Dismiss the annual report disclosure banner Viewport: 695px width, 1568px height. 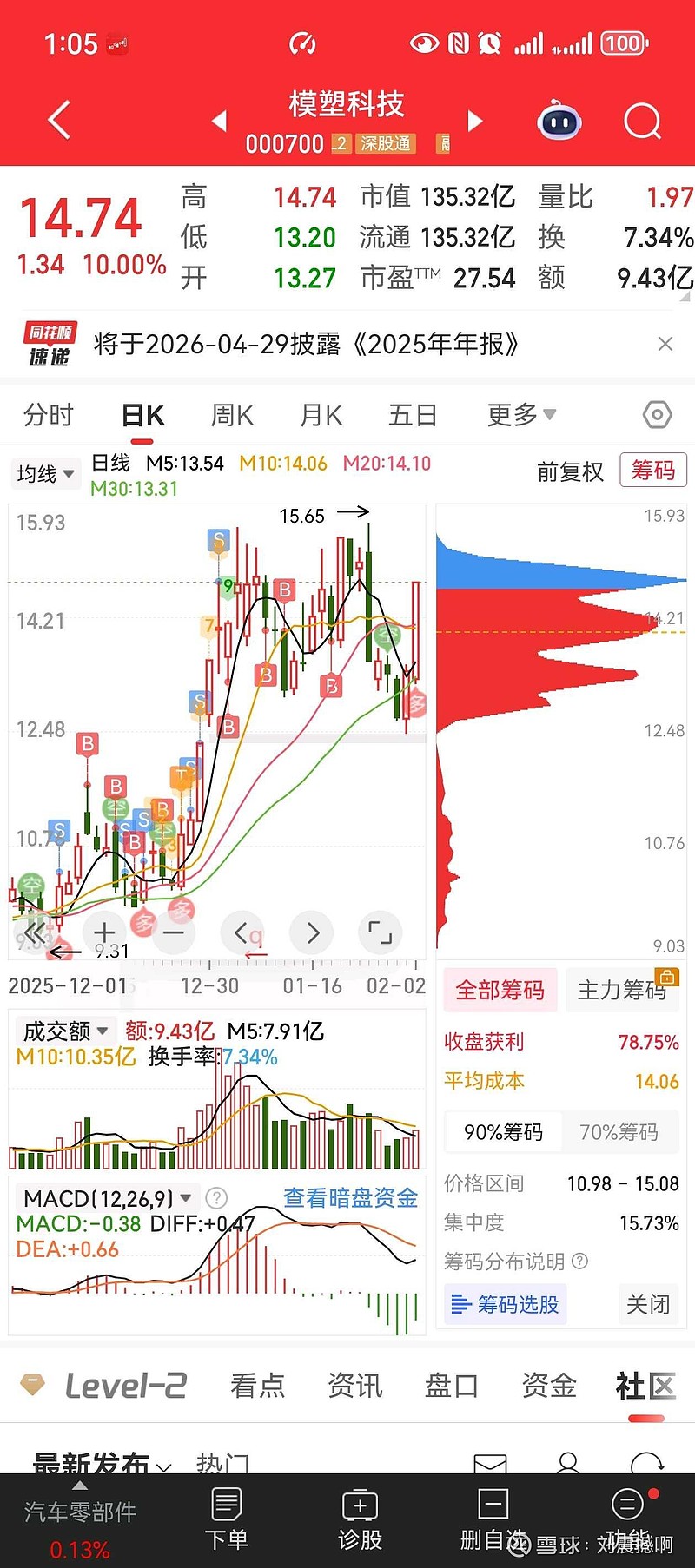tap(665, 344)
